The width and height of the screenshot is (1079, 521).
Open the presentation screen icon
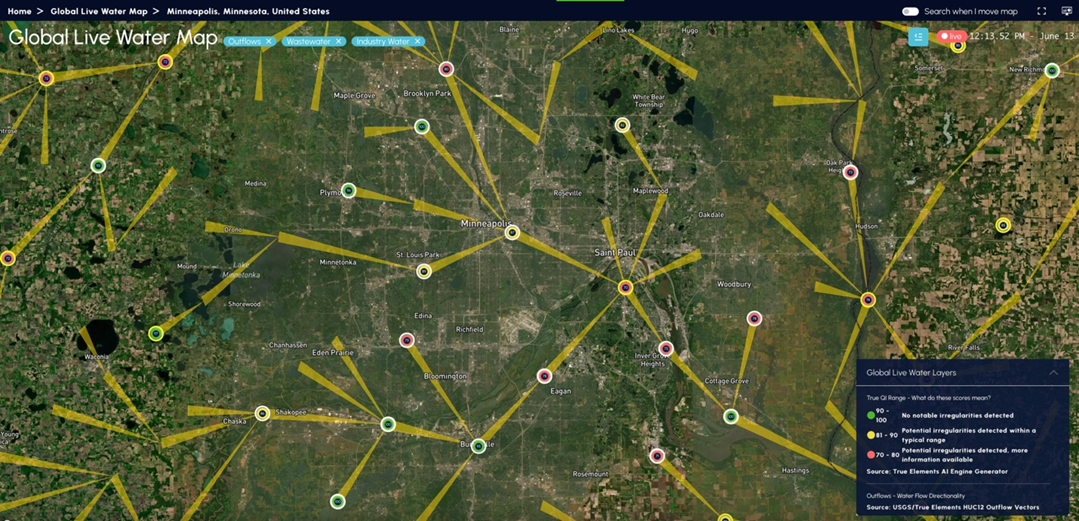pyautogui.click(x=1066, y=11)
